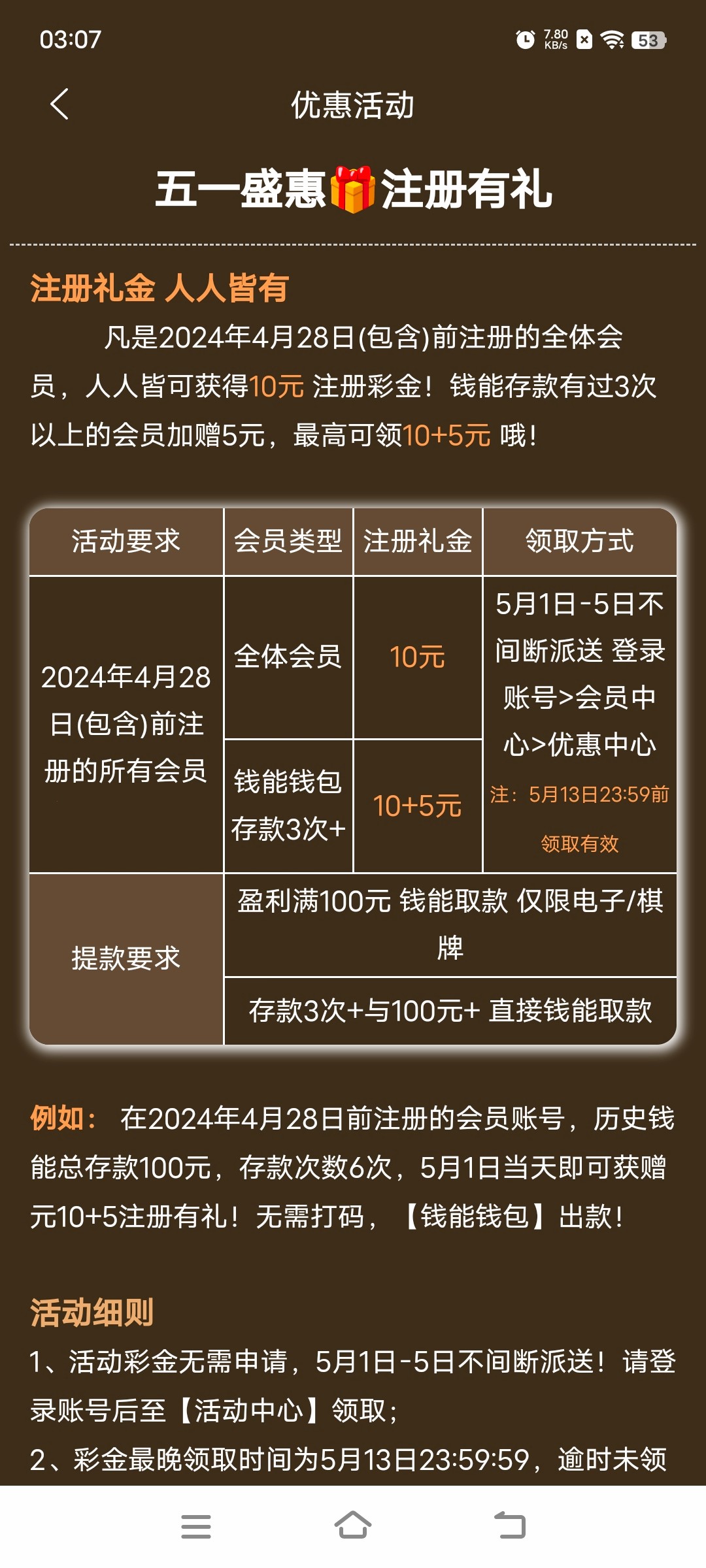Tap the system home button

[x=352, y=1526]
